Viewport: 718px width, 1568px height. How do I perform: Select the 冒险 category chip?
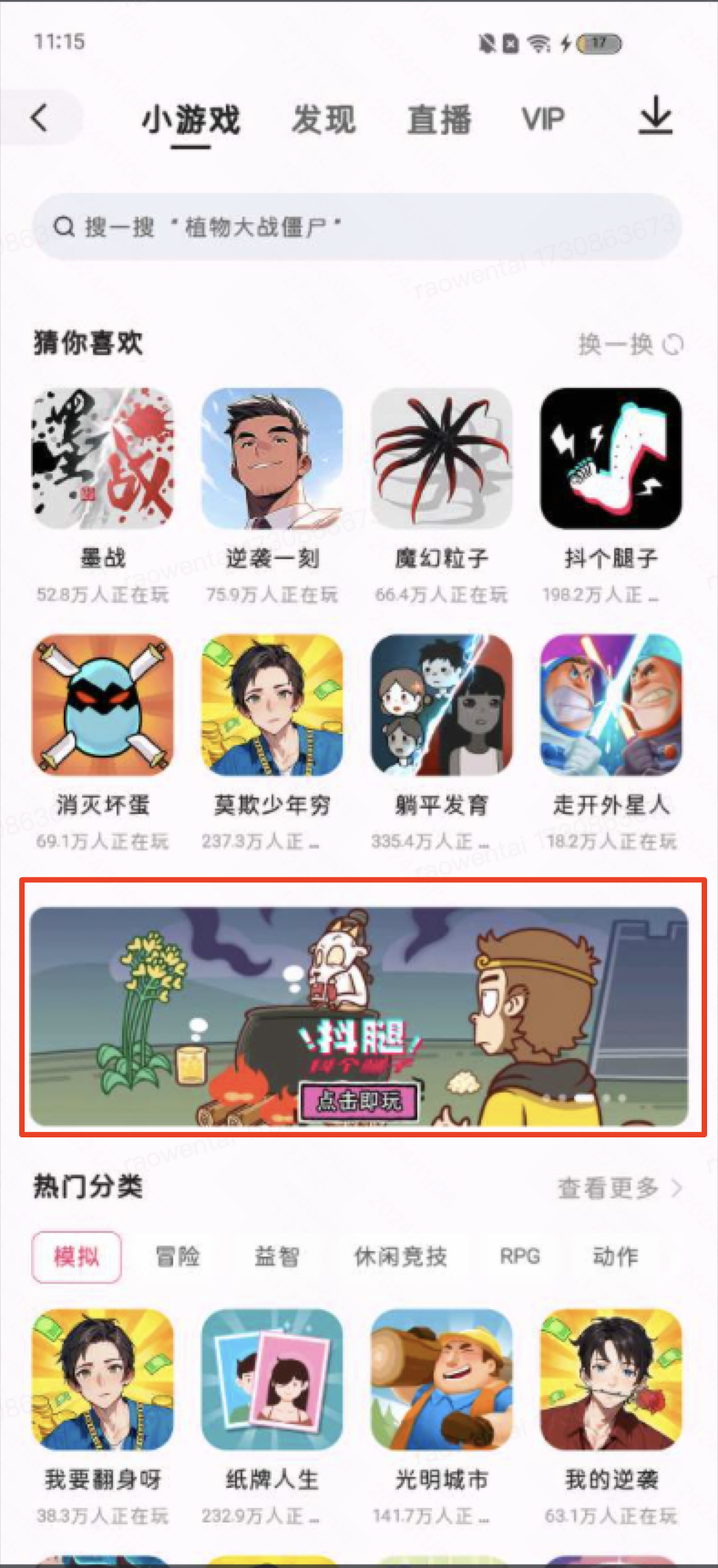click(x=177, y=1257)
